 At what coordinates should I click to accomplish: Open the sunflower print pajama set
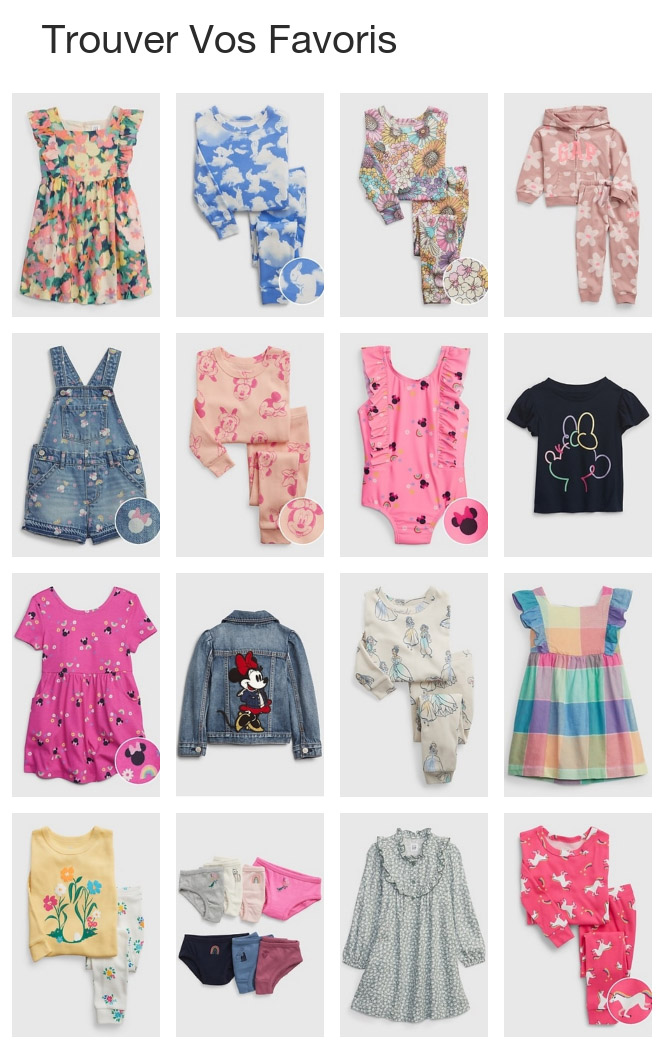click(414, 205)
